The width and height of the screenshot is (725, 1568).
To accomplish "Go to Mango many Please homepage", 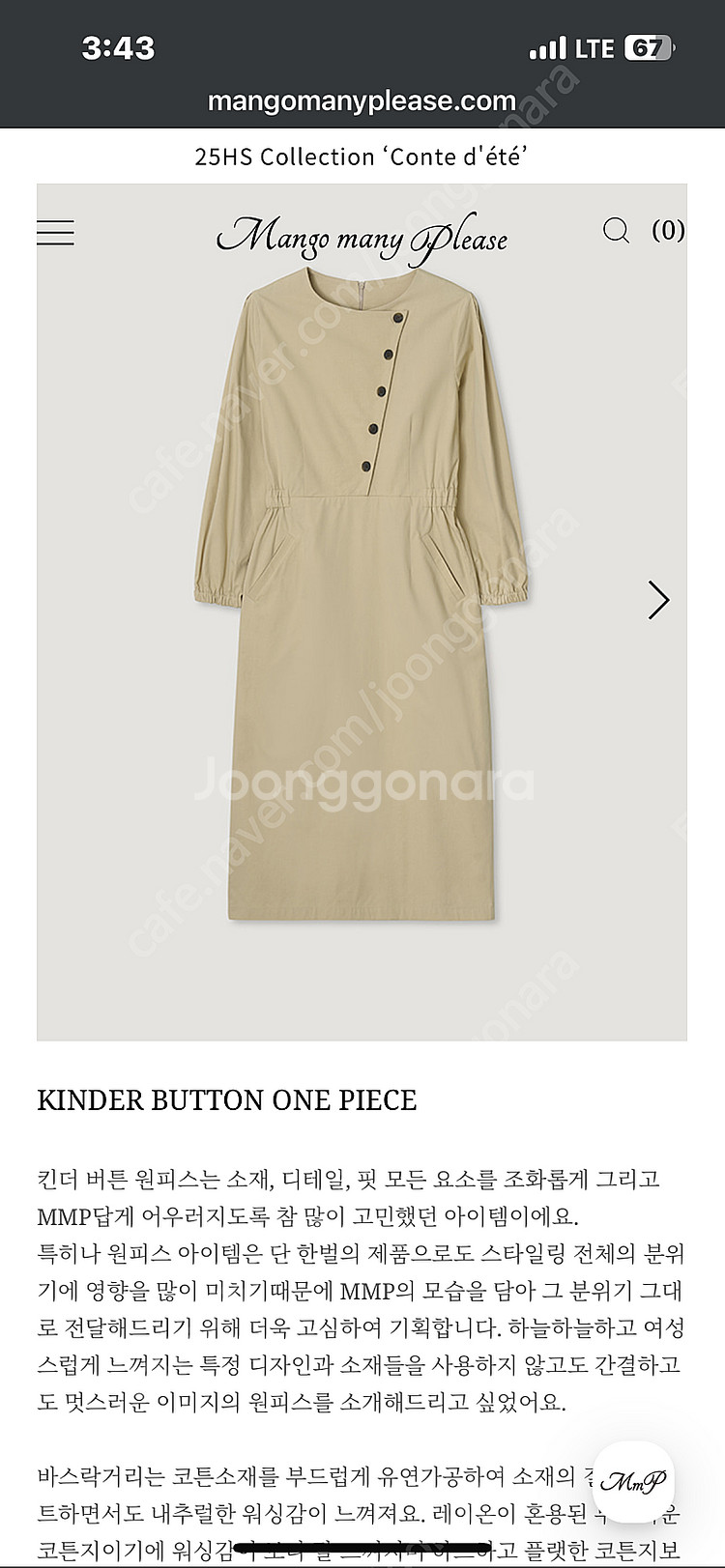I will click(362, 239).
